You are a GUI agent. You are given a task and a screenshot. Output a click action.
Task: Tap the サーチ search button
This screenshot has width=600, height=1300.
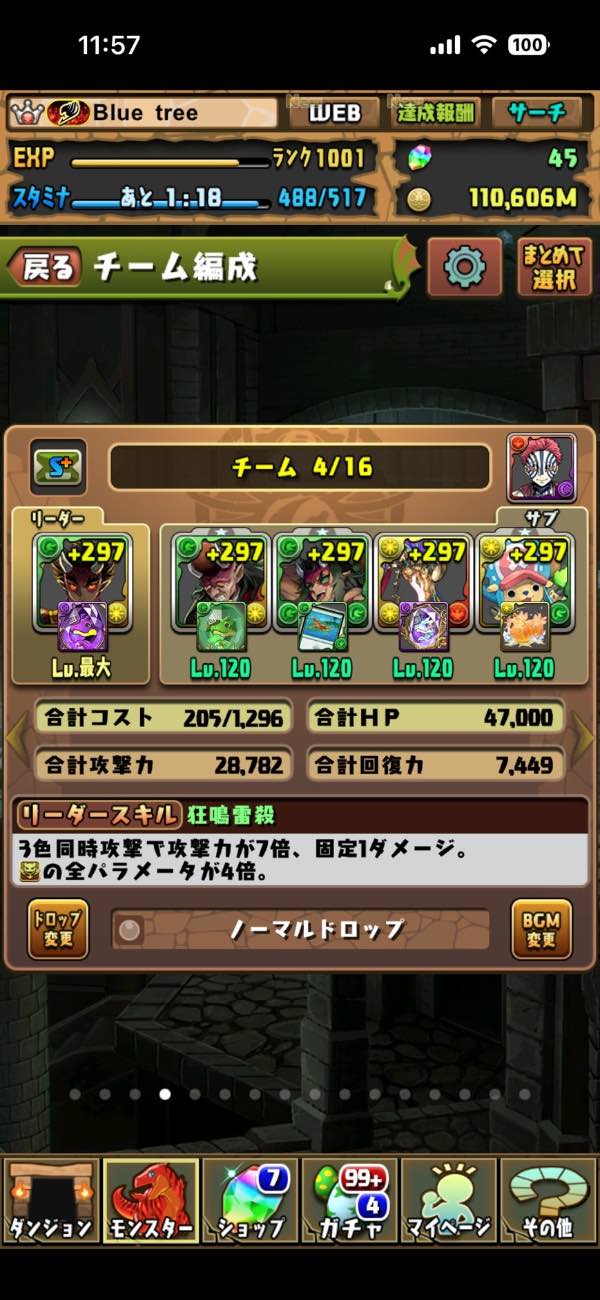pyautogui.click(x=543, y=113)
